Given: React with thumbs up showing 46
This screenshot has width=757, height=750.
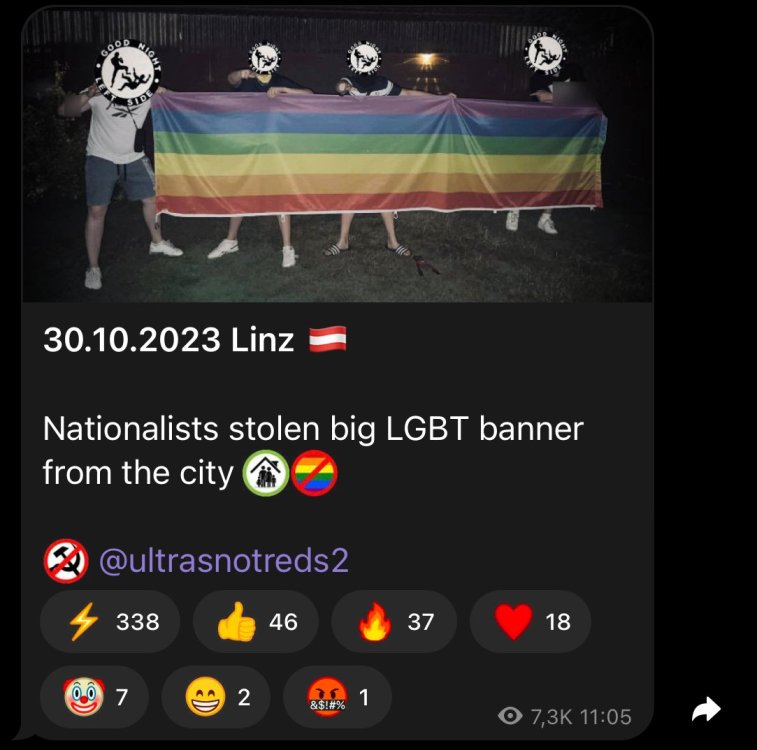Looking at the screenshot, I should [x=256, y=622].
